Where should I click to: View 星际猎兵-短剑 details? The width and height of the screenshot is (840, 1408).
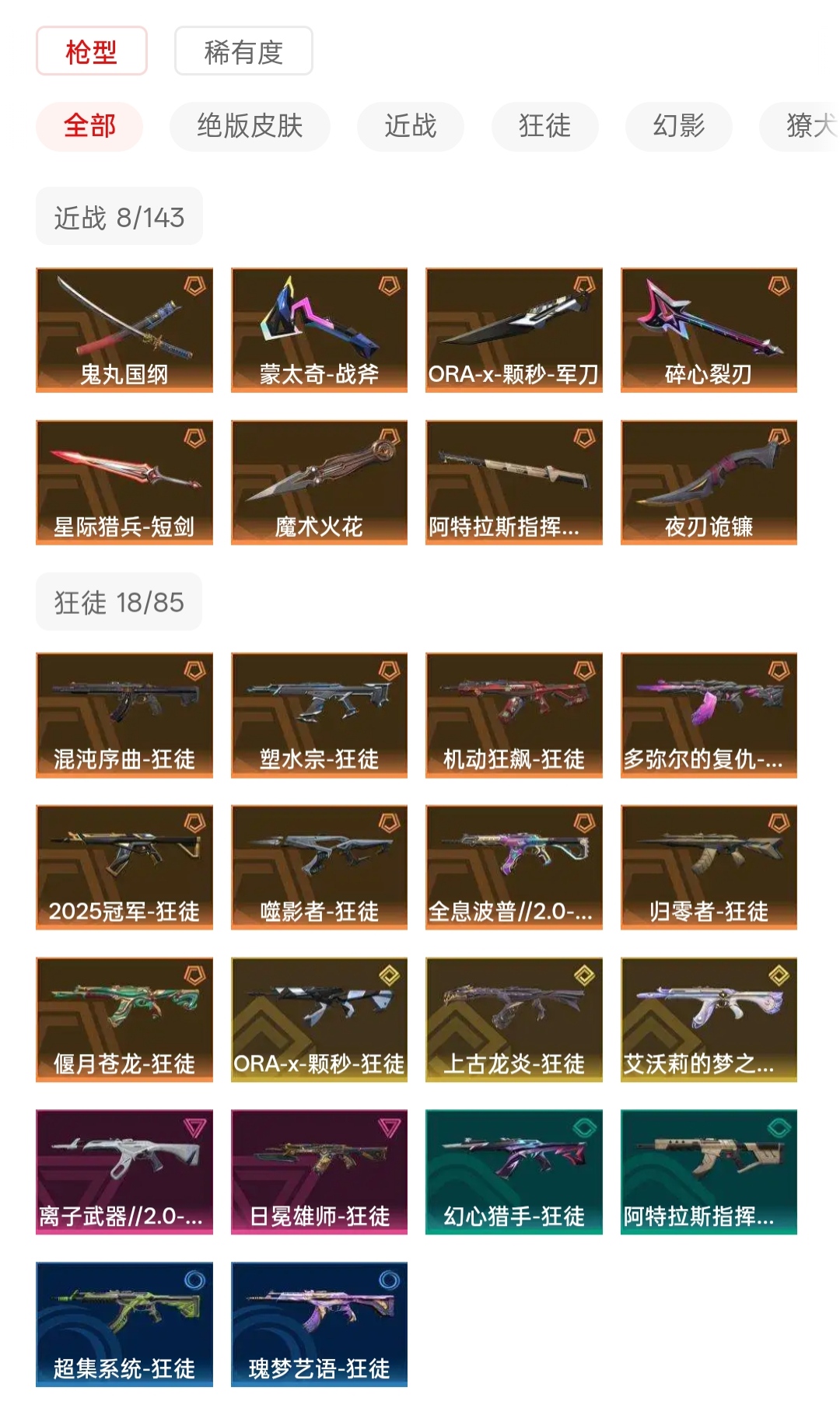124,482
